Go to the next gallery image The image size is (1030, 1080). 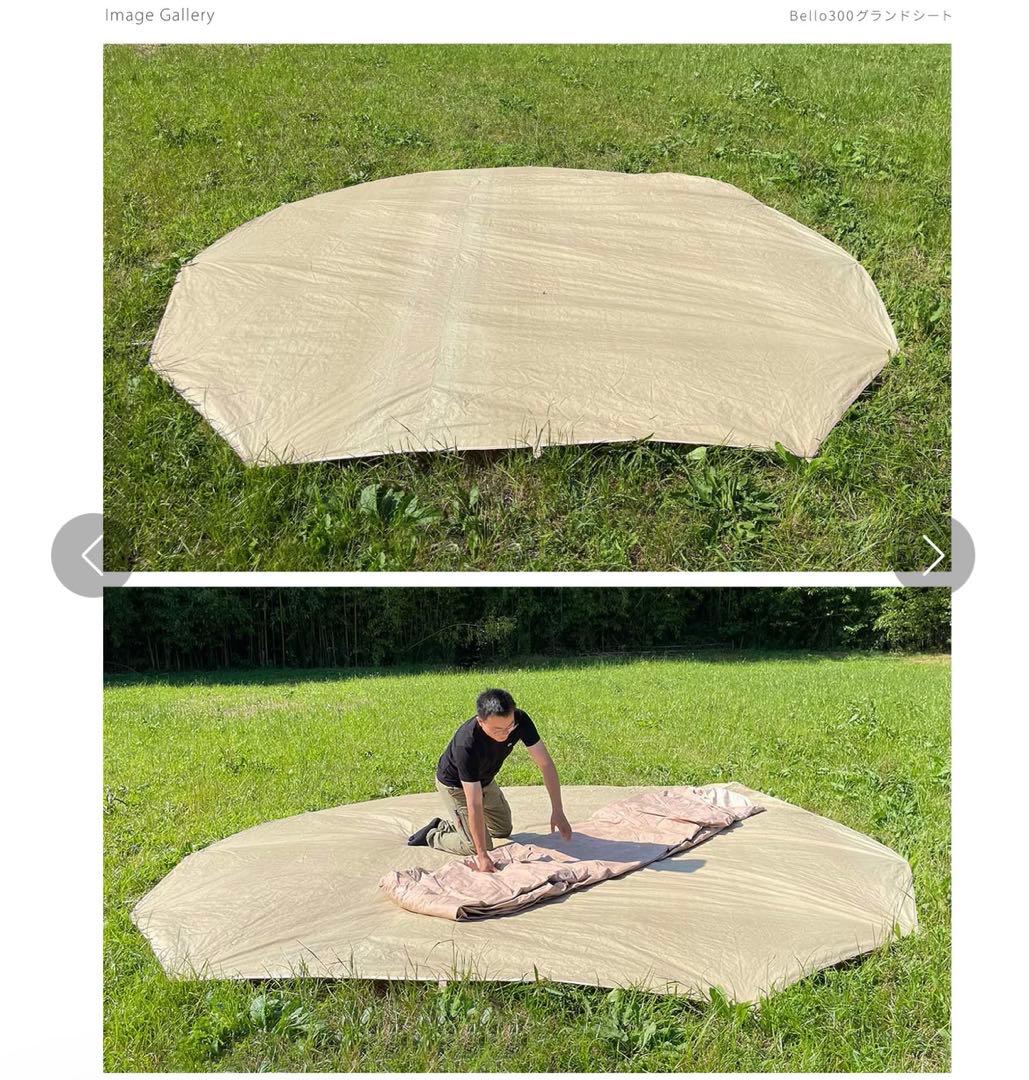click(933, 555)
